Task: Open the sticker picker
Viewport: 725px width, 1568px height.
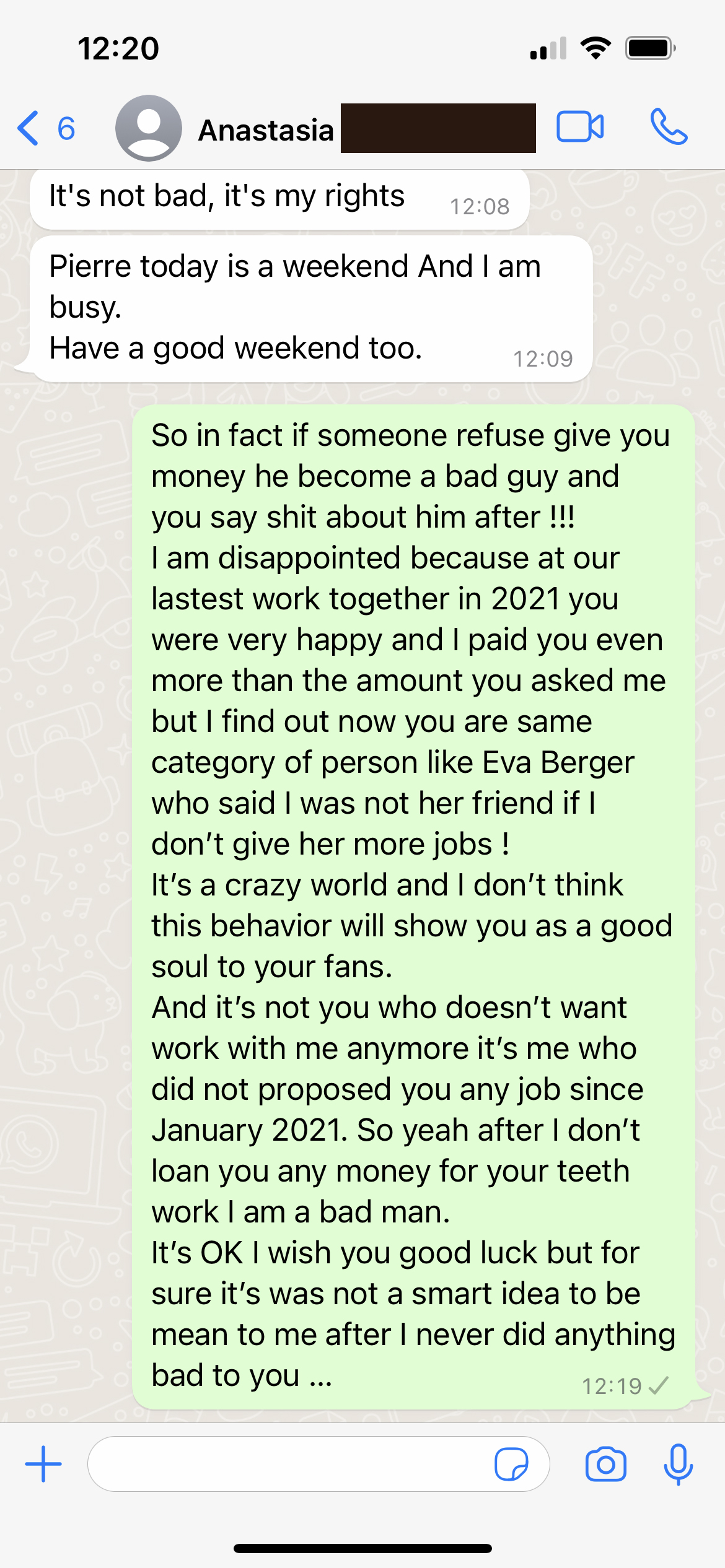Action: 511,1464
